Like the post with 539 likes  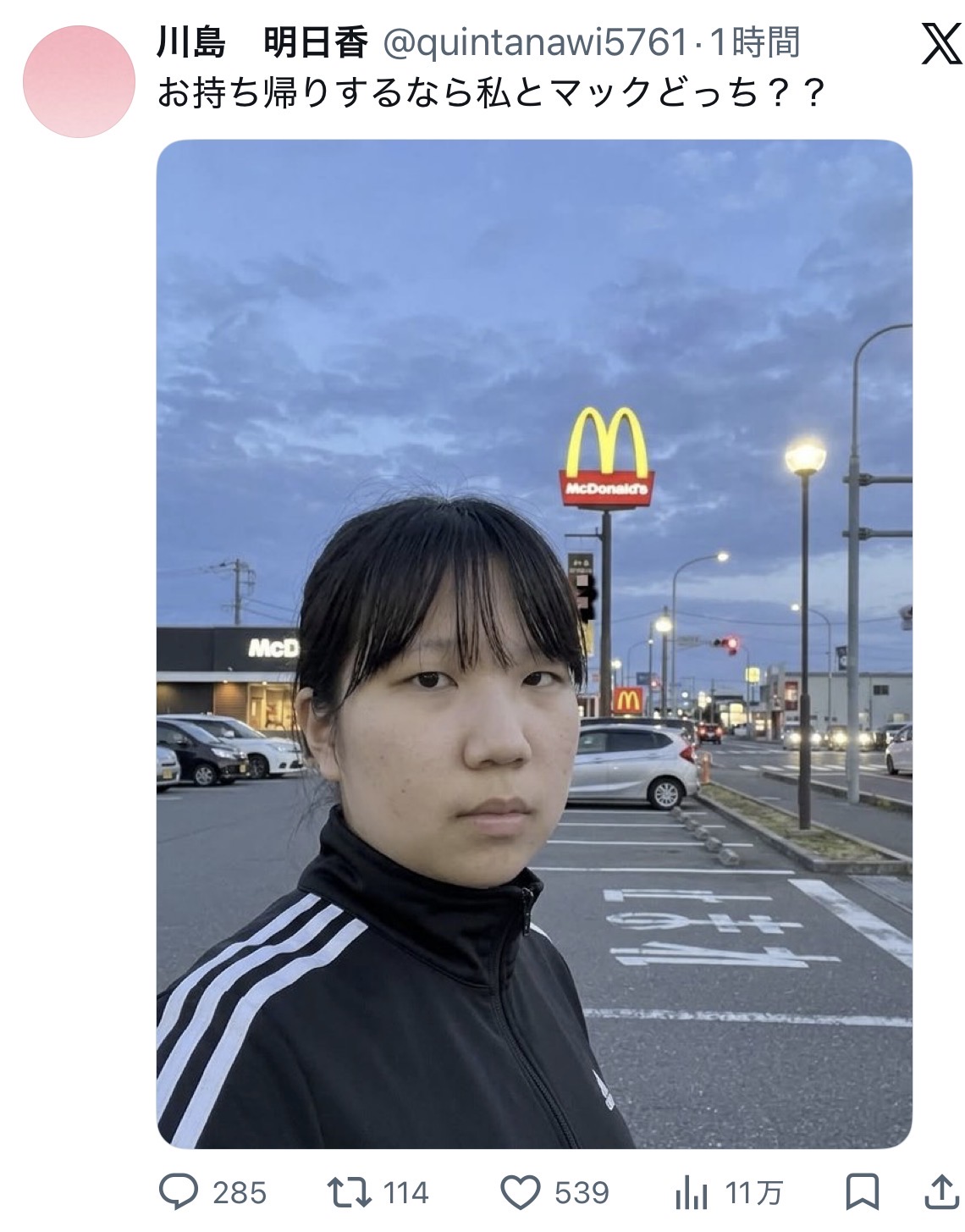521,1193
